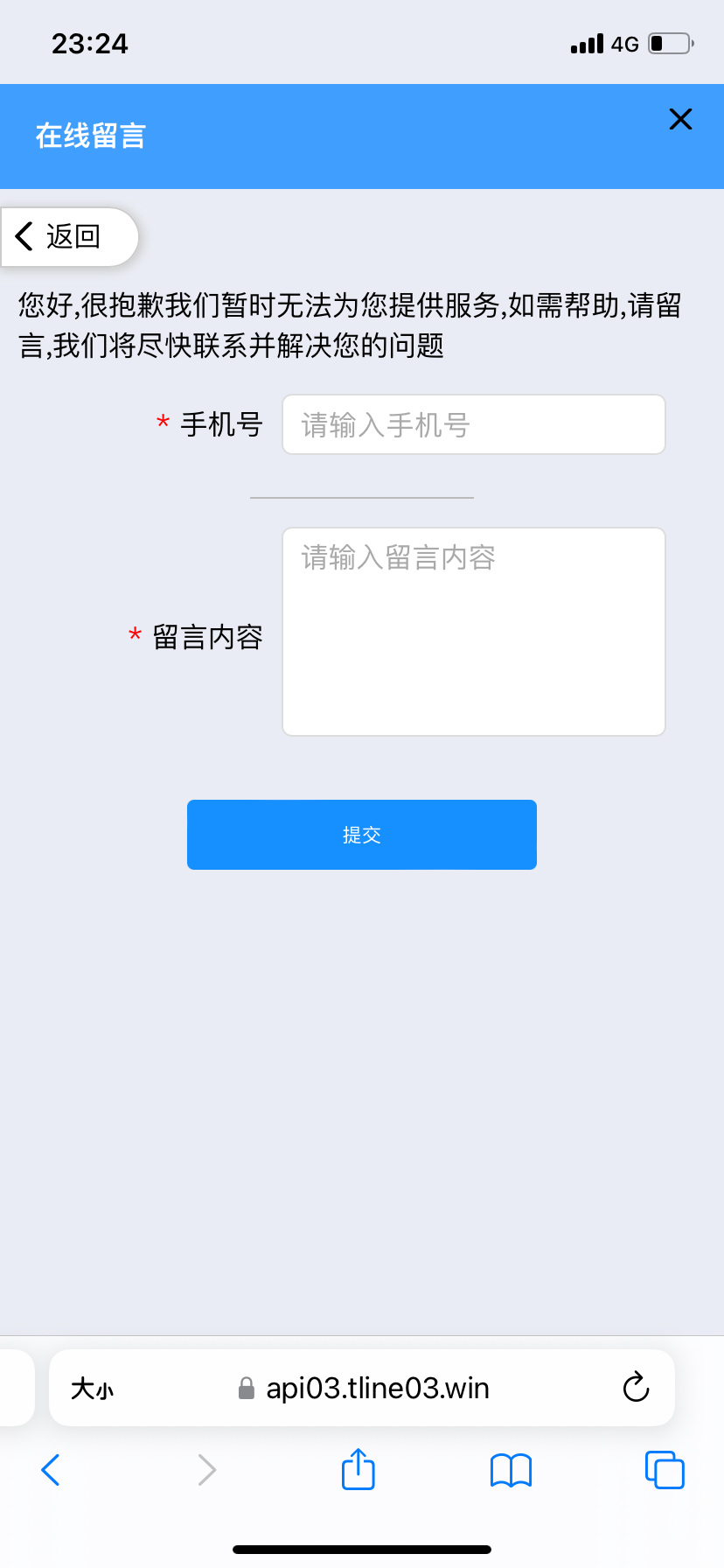
Task: Open the Bookmarks icon at bottom
Action: (x=510, y=1470)
